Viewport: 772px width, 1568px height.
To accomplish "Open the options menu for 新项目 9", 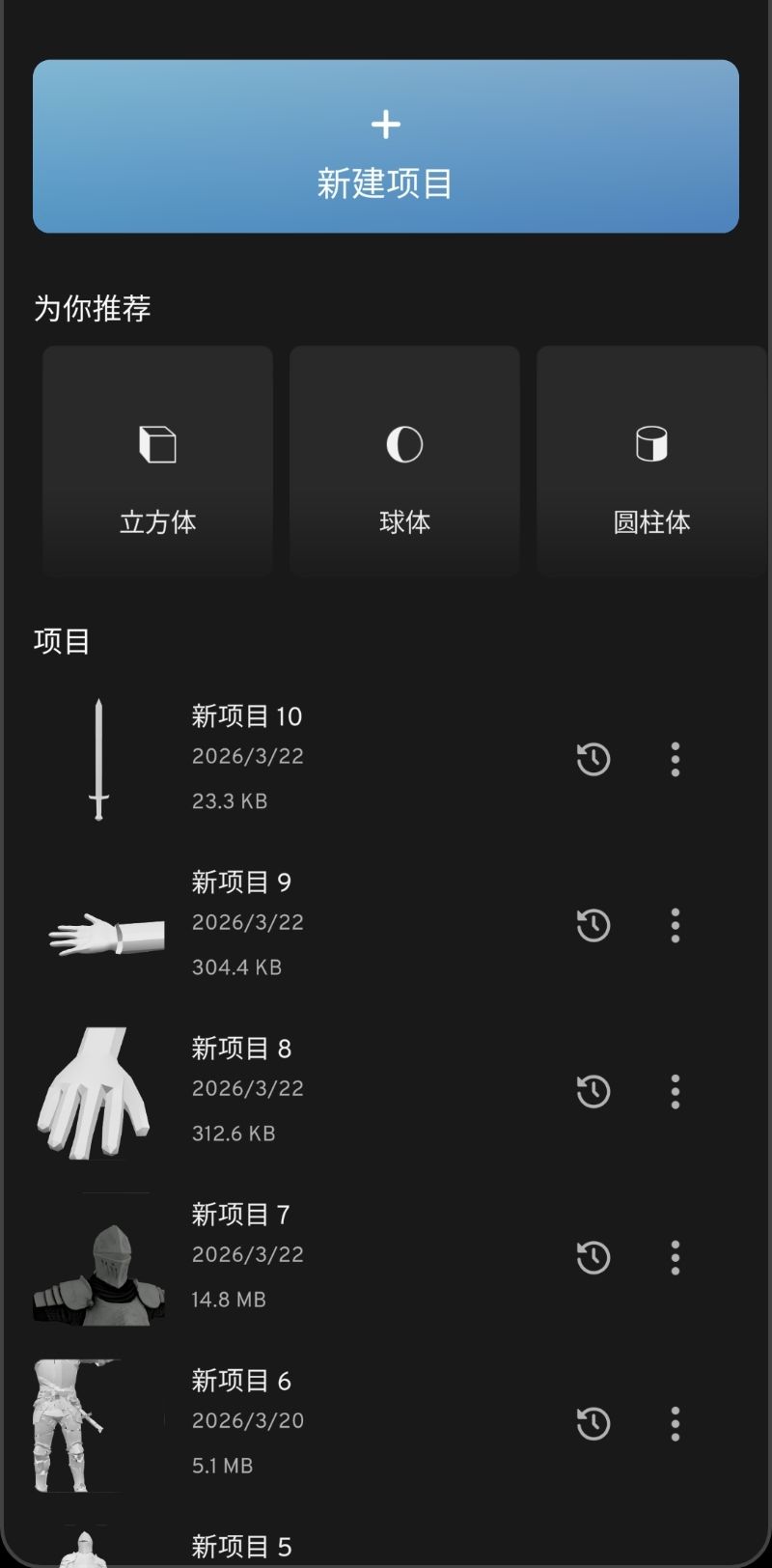I will (675, 925).
